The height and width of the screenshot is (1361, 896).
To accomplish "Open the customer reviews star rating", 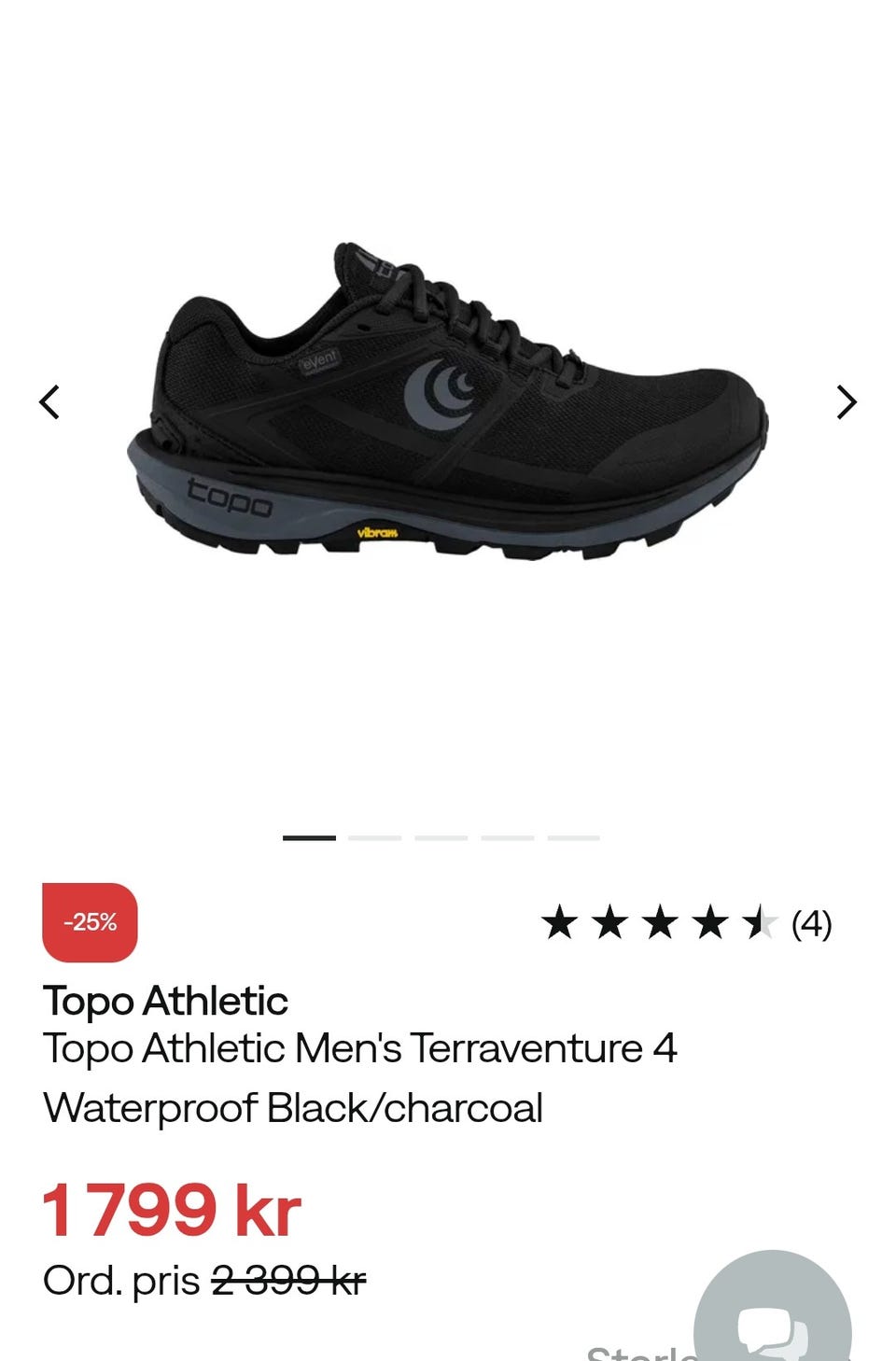I will tap(686, 923).
